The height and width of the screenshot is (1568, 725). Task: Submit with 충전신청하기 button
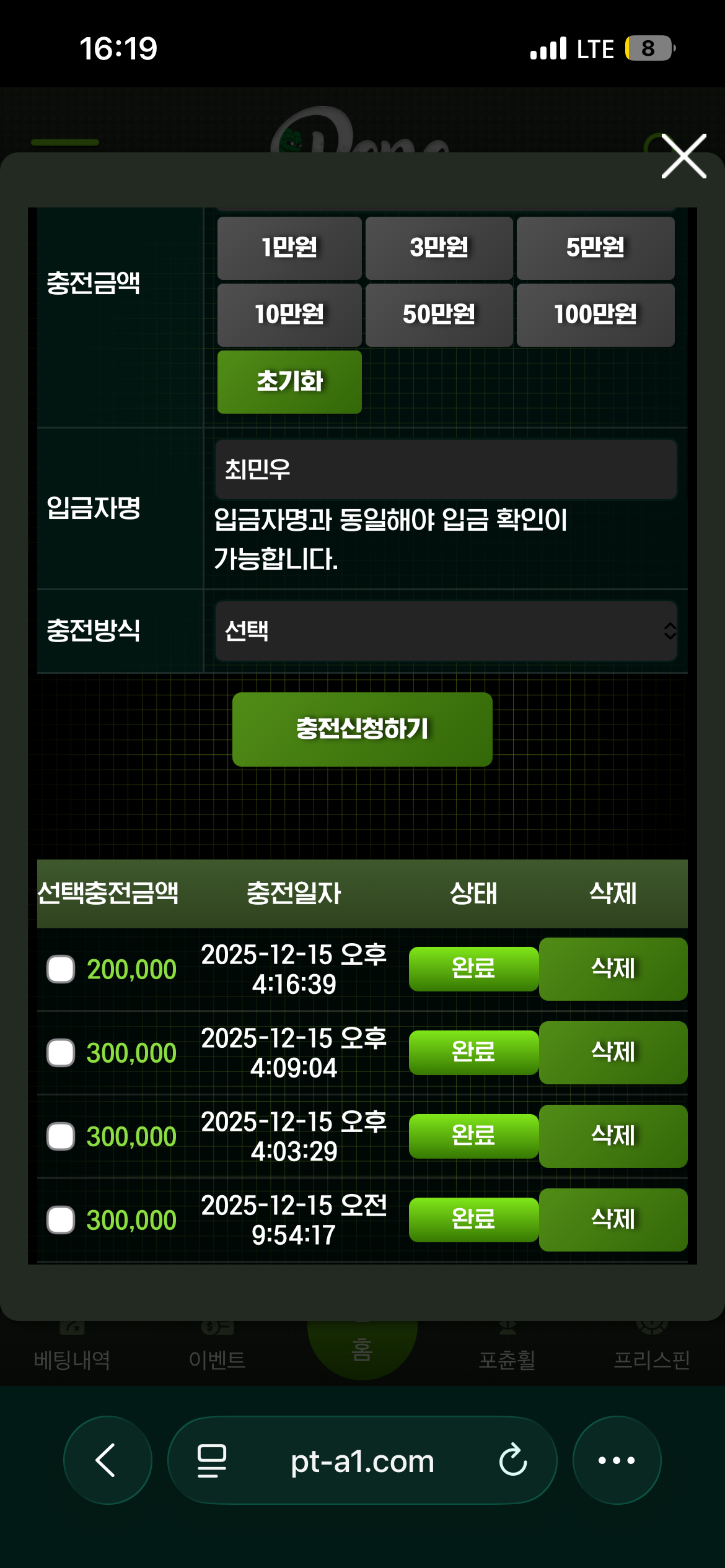point(362,729)
